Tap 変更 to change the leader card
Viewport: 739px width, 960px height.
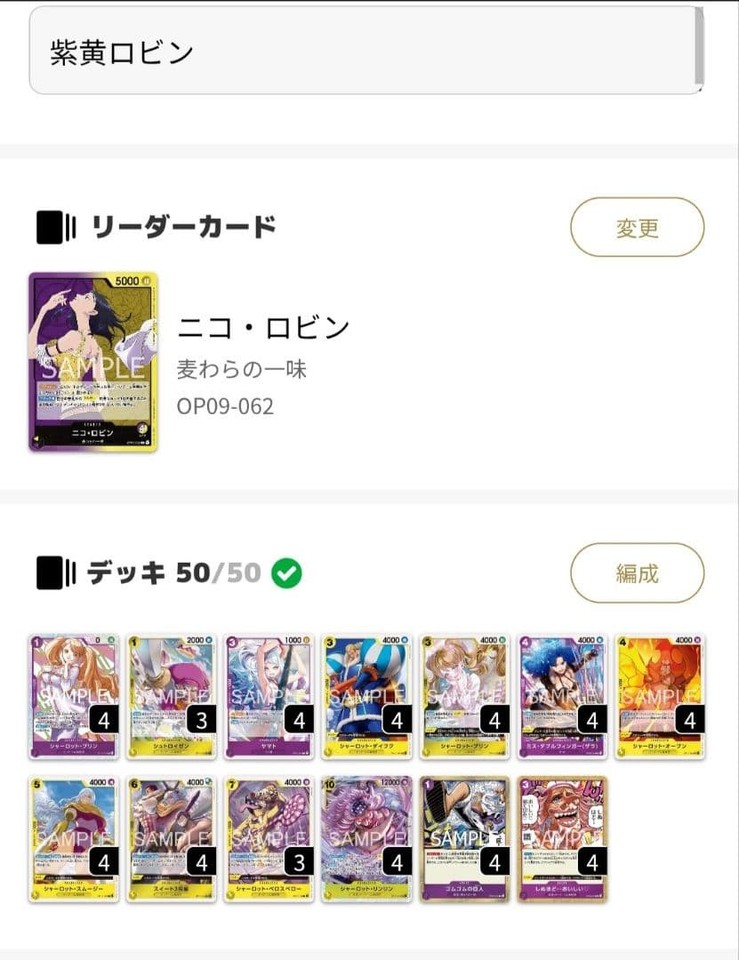pyautogui.click(x=637, y=227)
